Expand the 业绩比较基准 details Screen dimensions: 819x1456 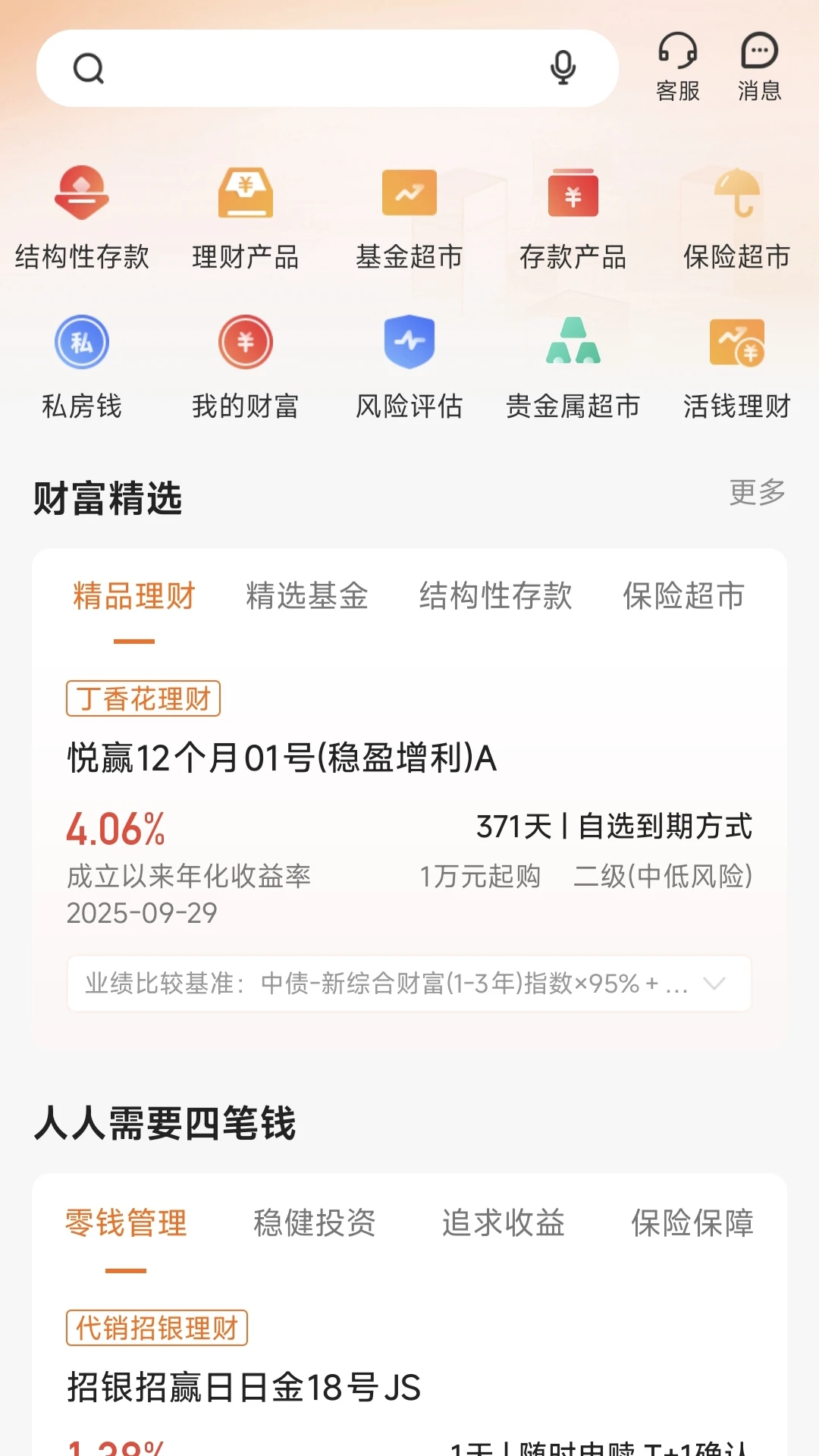pyautogui.click(x=713, y=984)
